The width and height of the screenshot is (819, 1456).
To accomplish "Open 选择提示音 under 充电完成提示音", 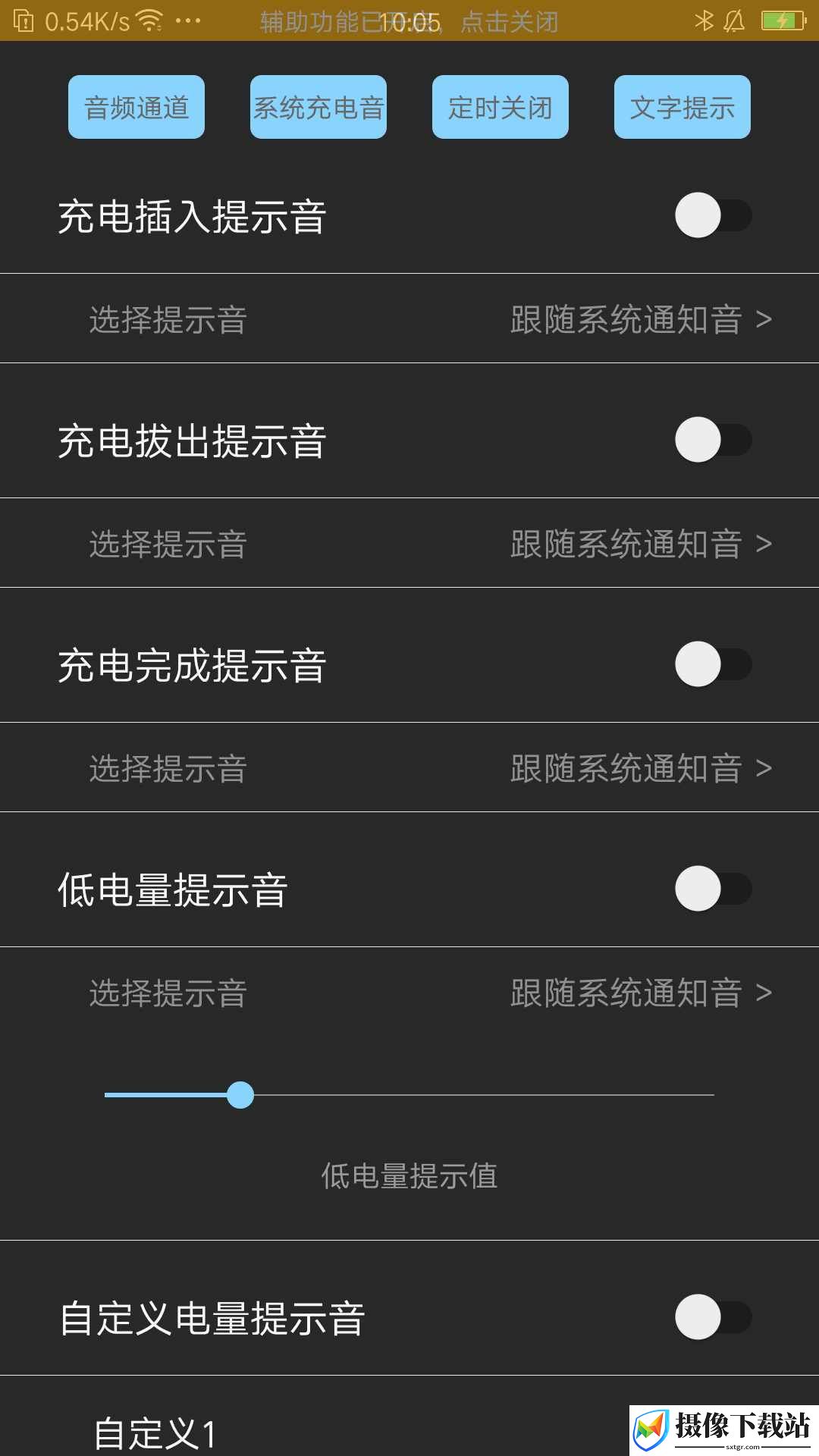I will pyautogui.click(x=409, y=767).
